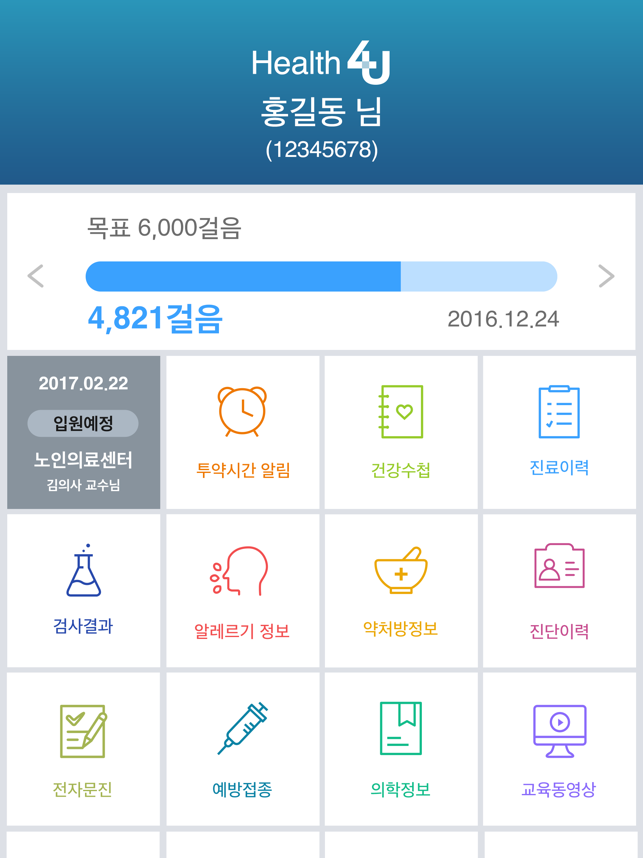The image size is (643, 858).
Task: View 진료이력 treatment history
Action: point(559,432)
